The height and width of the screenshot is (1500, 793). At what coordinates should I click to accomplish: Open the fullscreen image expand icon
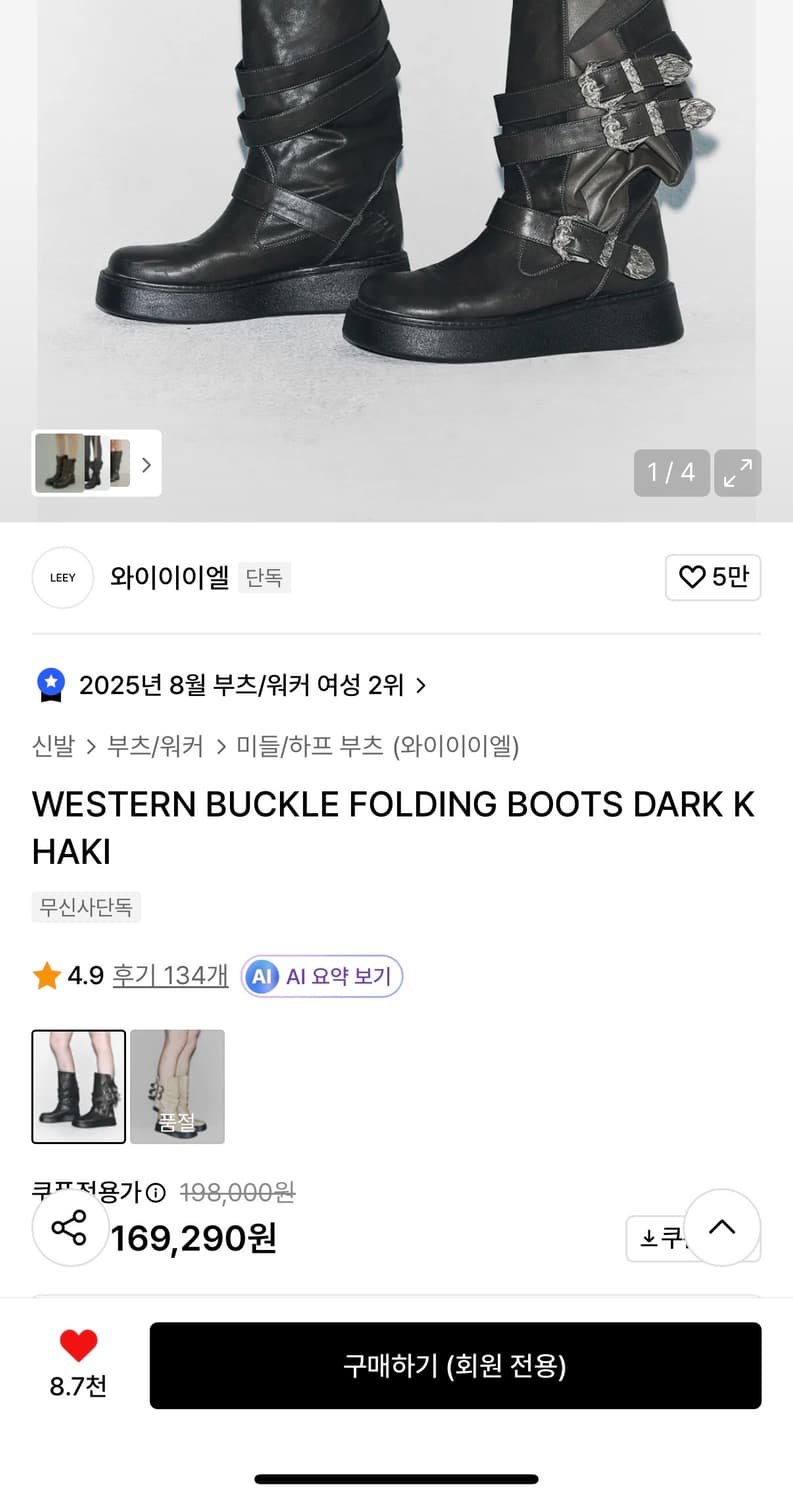(x=738, y=472)
